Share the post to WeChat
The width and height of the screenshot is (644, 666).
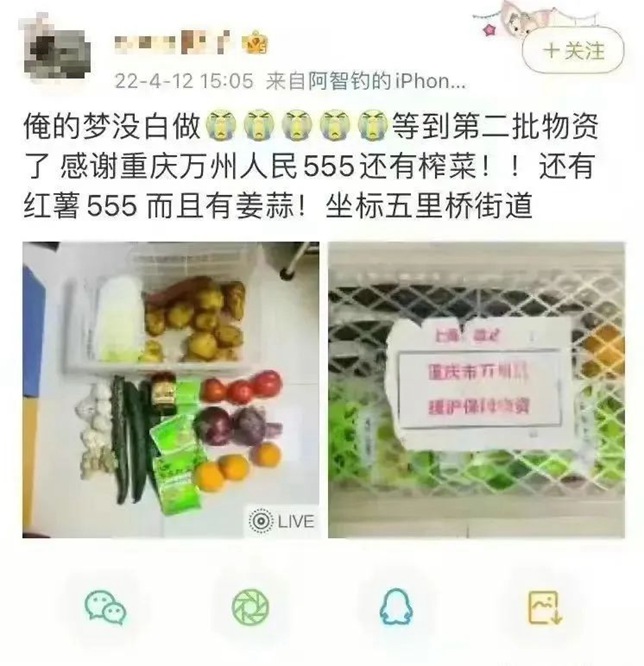(x=104, y=606)
